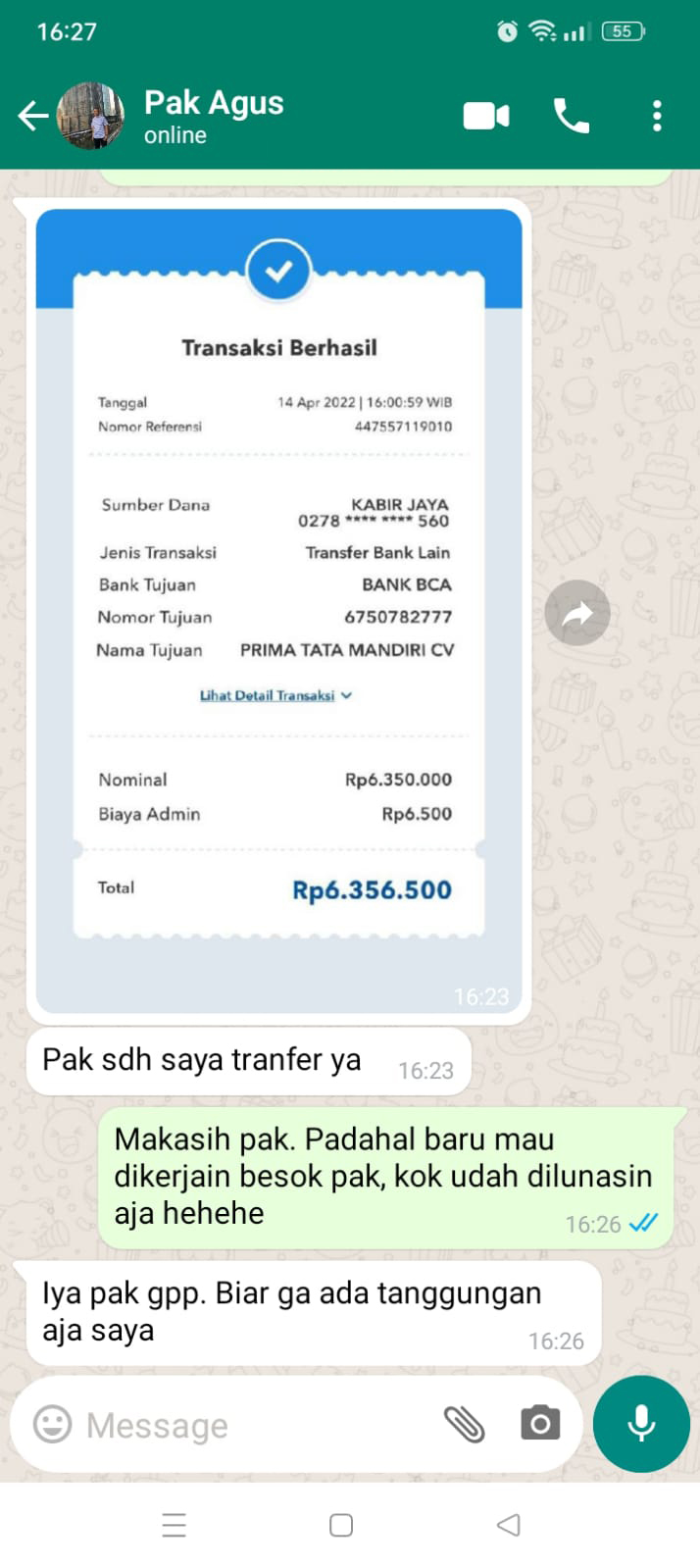Go back to the chat list
The width and height of the screenshot is (700, 1568).
(32, 117)
